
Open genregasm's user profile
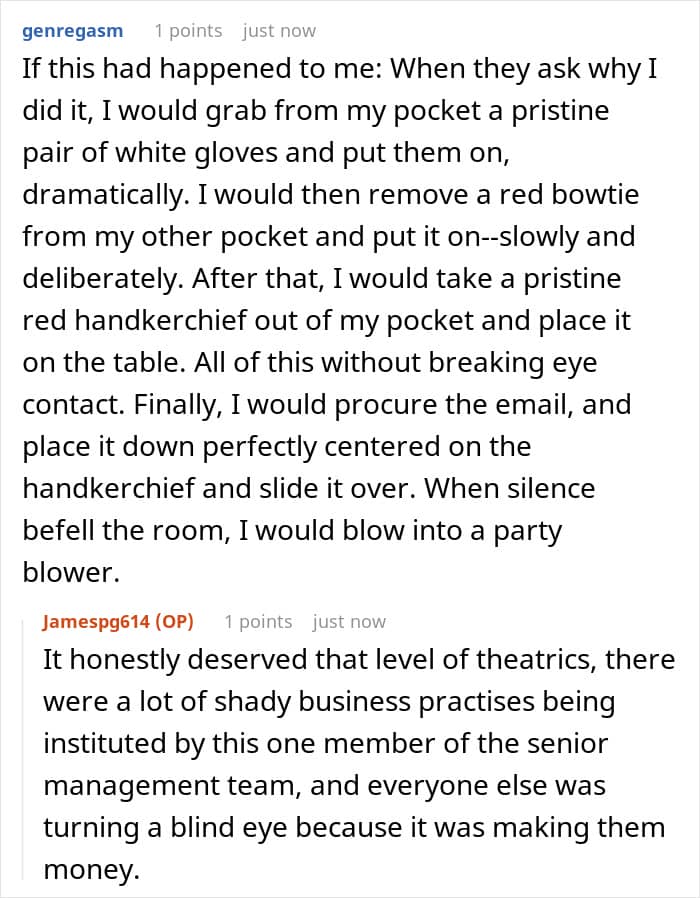pos(72,30)
